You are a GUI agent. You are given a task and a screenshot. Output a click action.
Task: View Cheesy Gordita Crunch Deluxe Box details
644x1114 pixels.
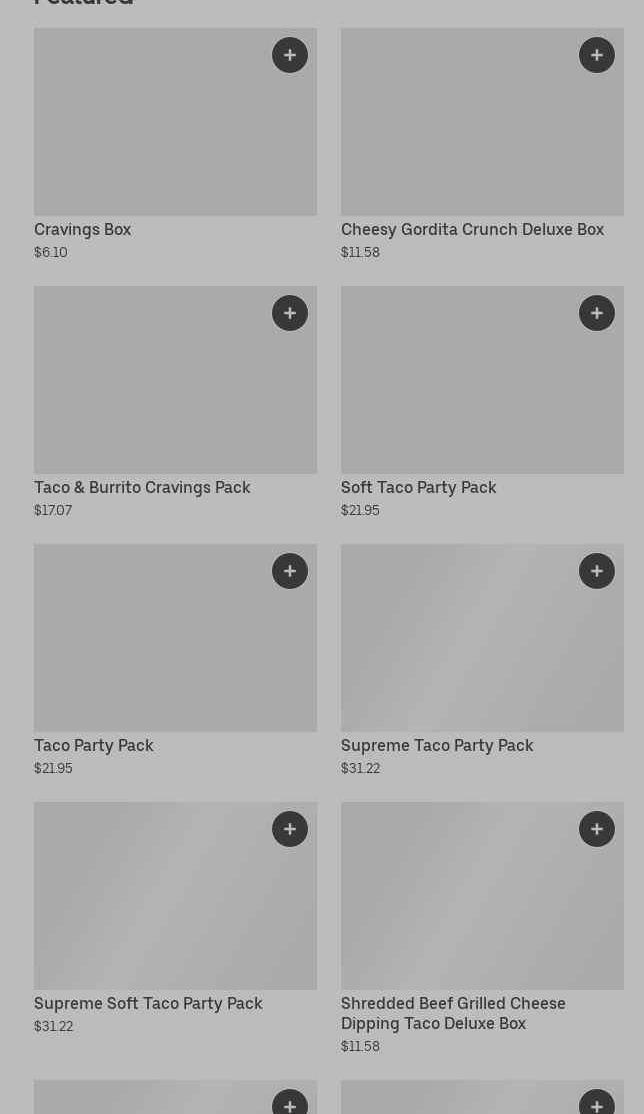483,144
